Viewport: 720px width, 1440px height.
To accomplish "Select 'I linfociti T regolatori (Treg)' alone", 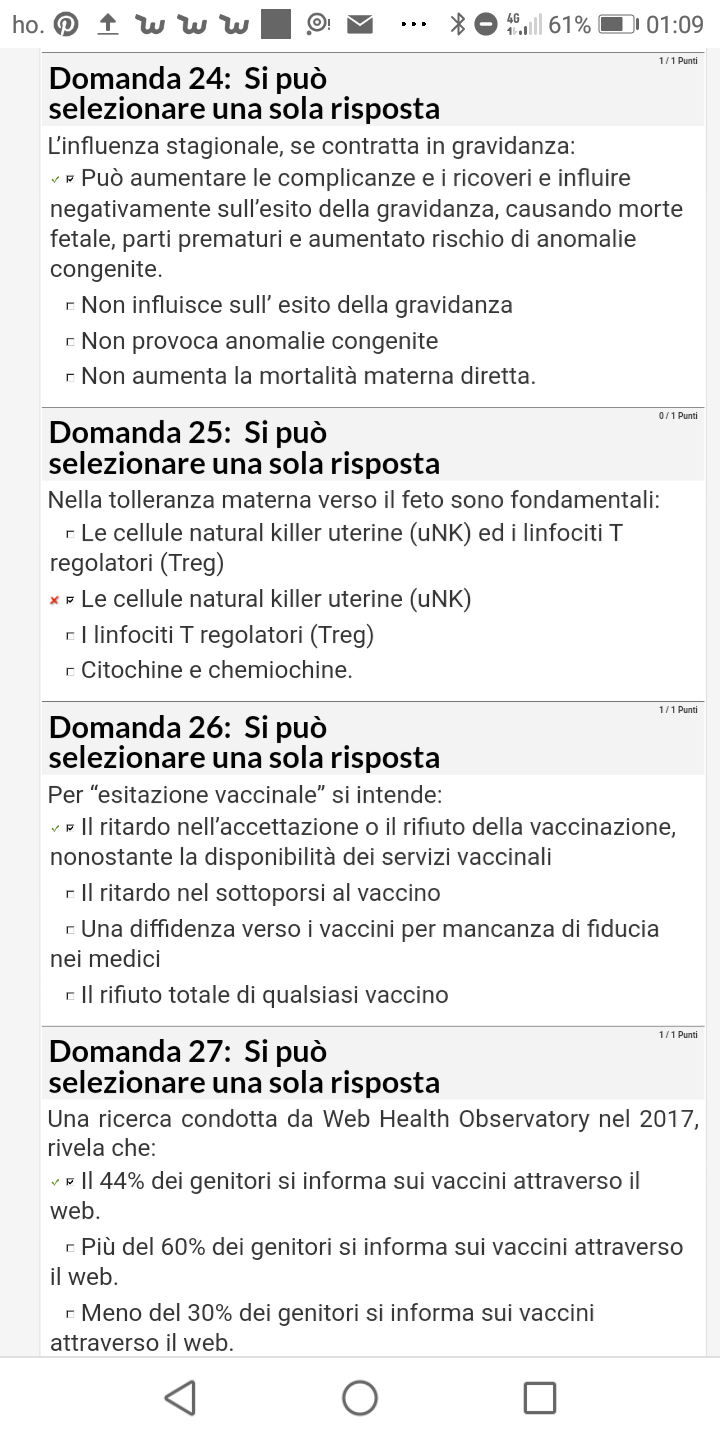I will point(70,636).
